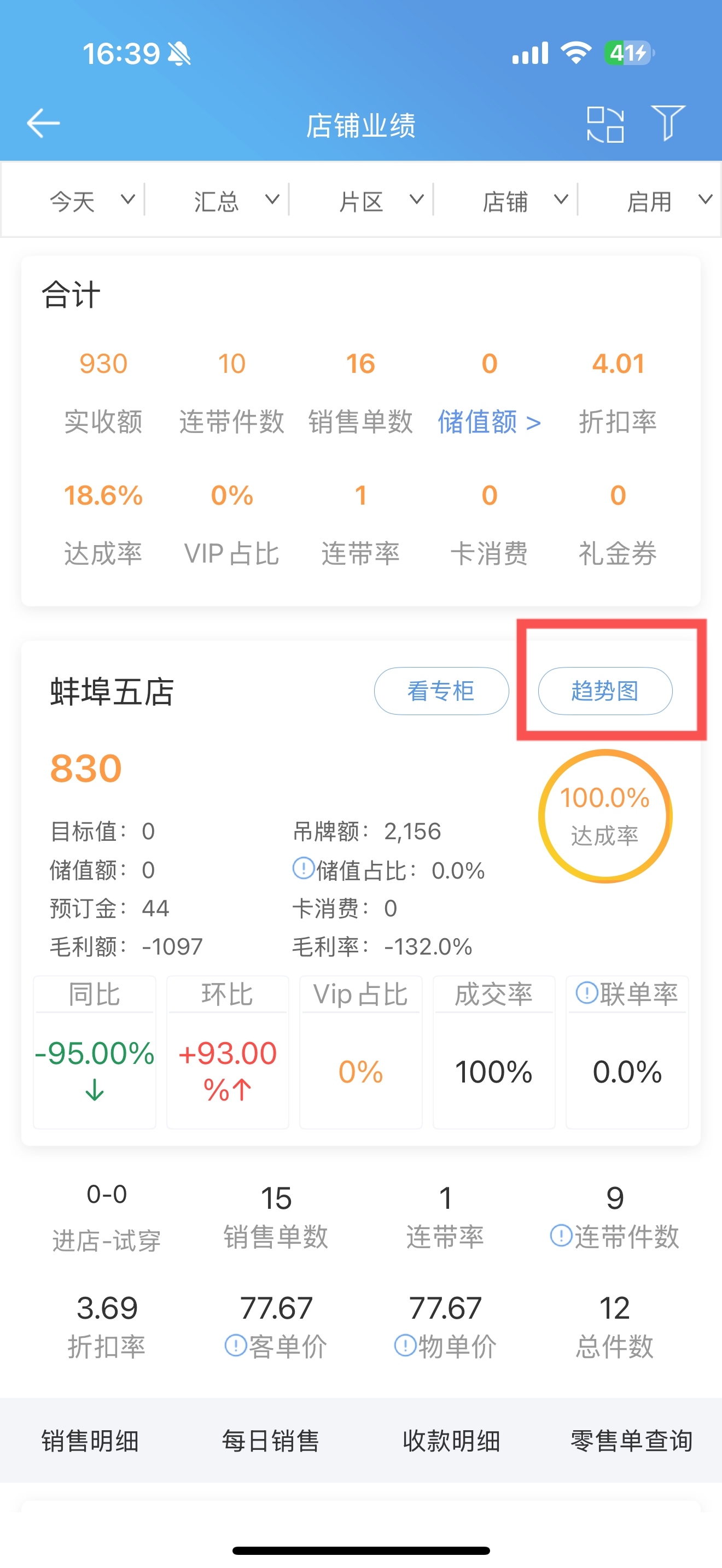Open the filter funnel icon
Image resolution: width=722 pixels, height=1568 pixels.
pyautogui.click(x=668, y=123)
